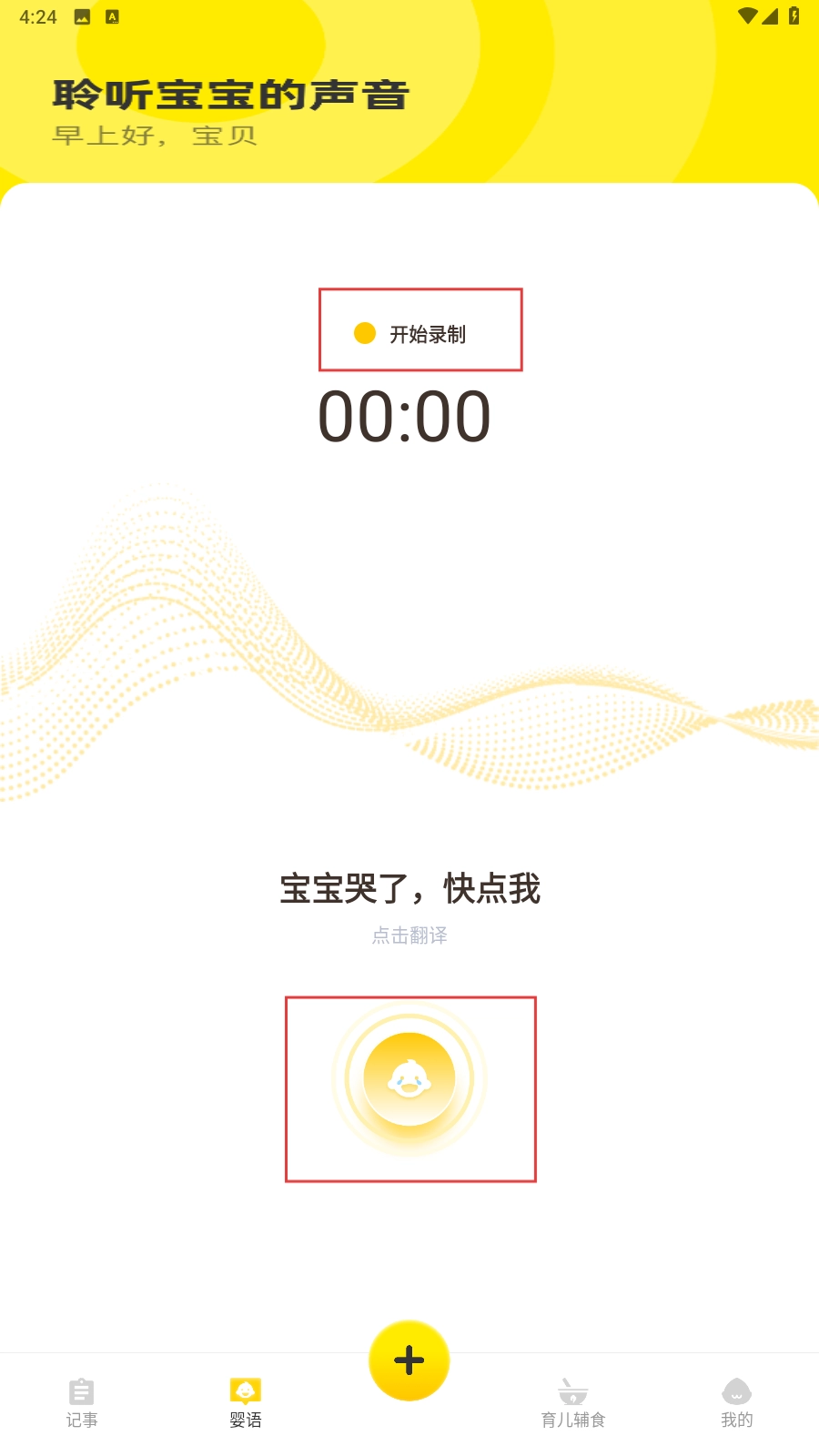
Task: Tap the 开始录制 record button
Action: [420, 332]
